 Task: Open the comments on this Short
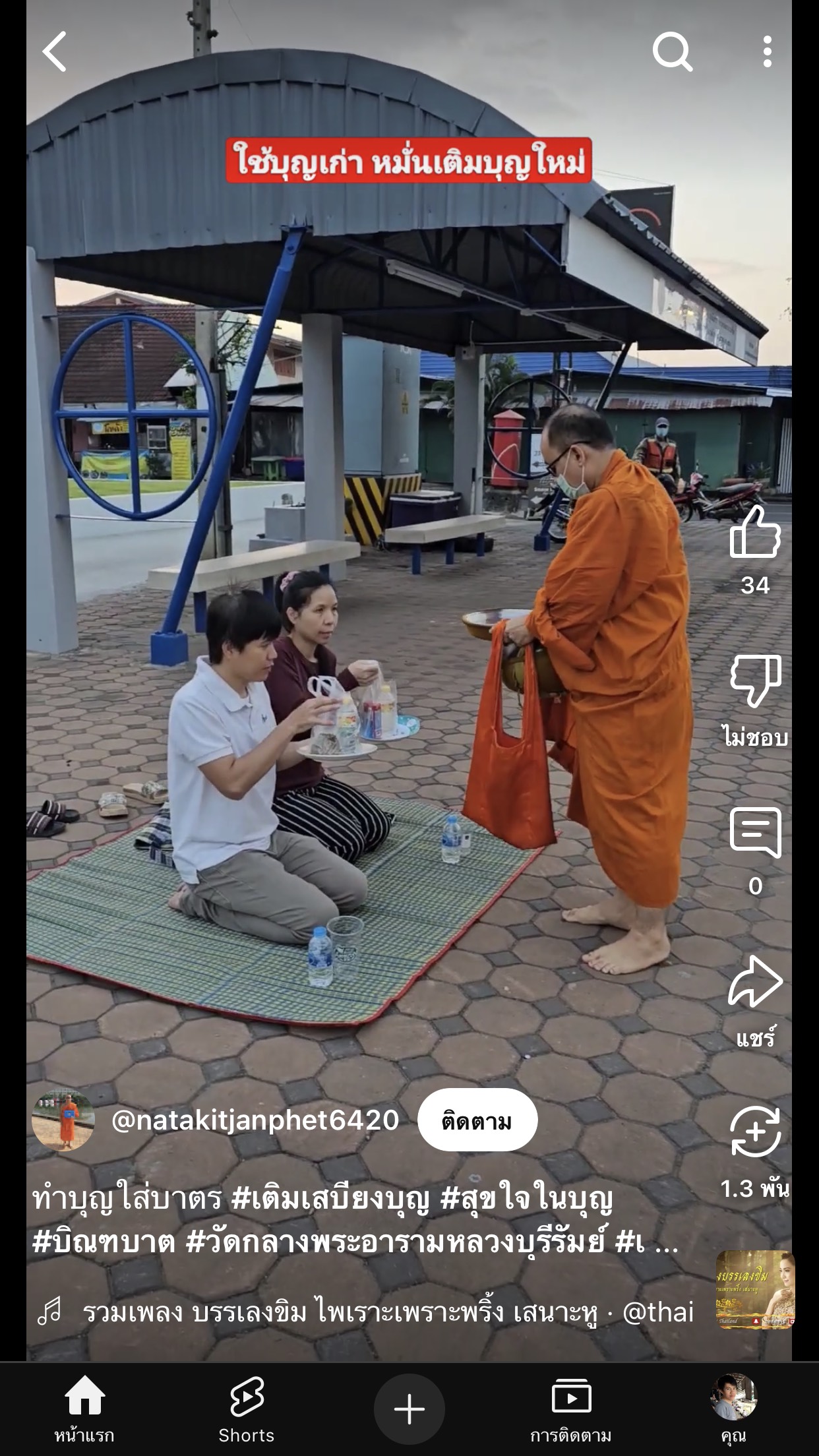755,833
